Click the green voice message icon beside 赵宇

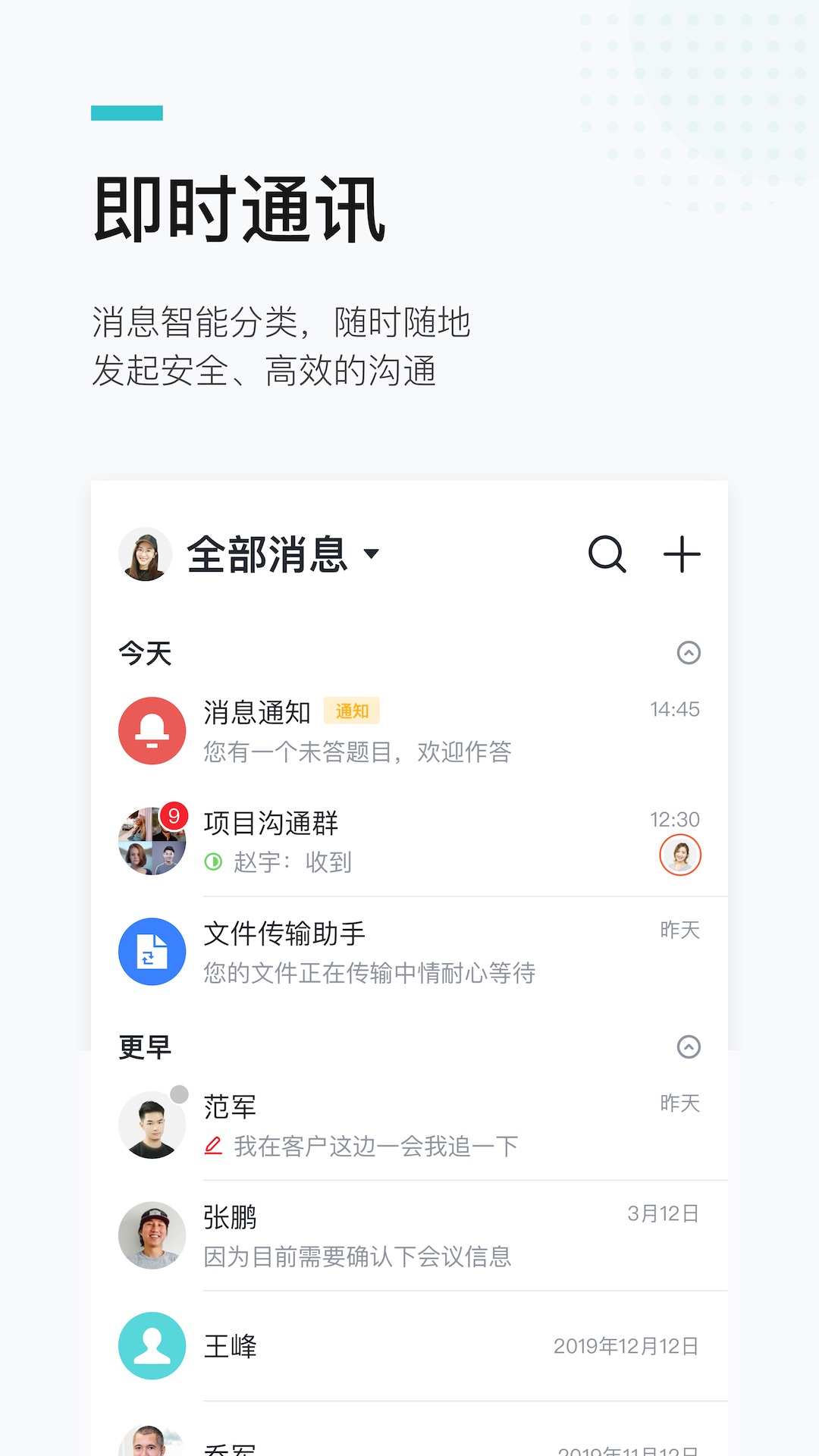coord(213,861)
